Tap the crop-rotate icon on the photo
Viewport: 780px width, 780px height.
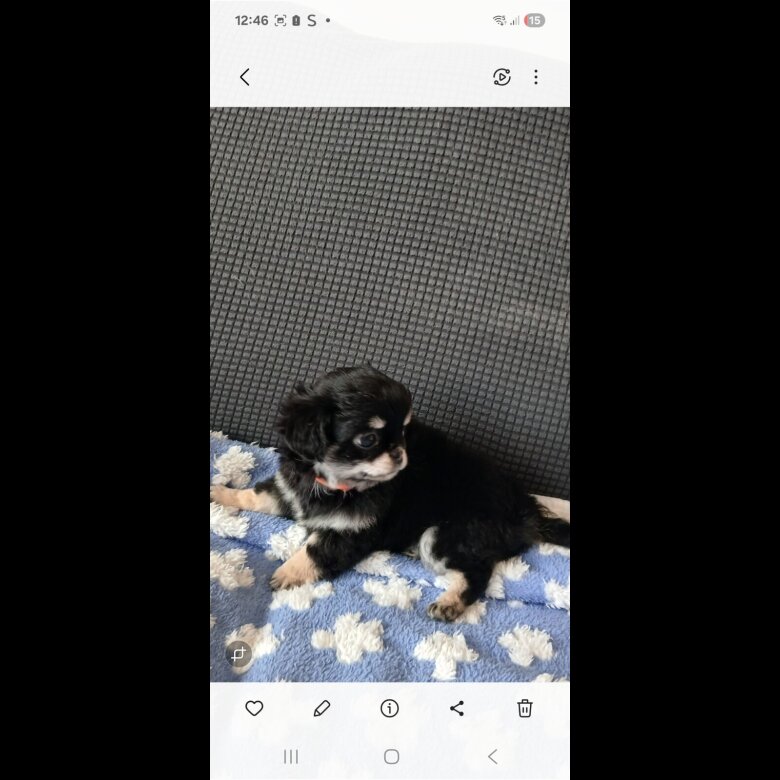point(238,655)
